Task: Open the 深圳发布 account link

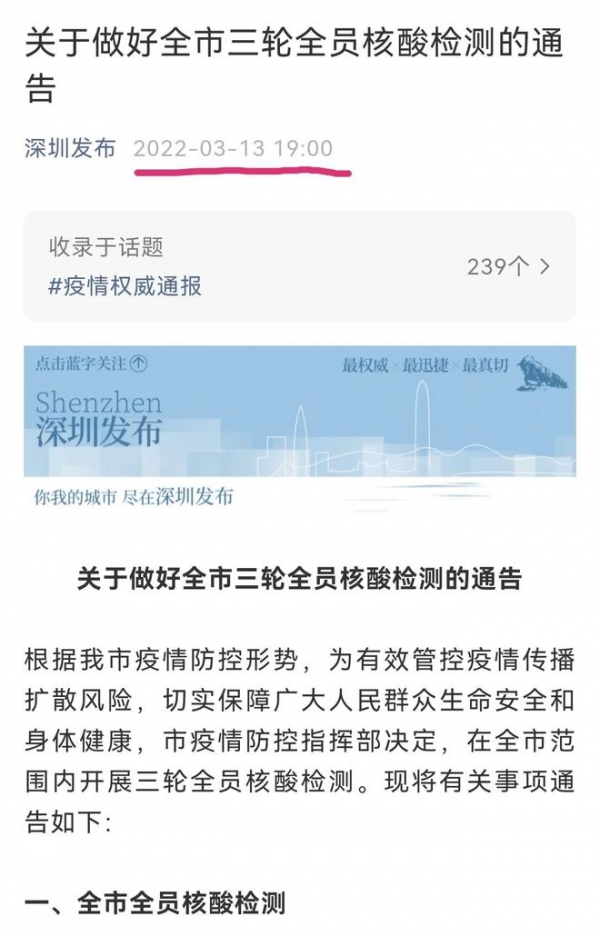Action: (x=70, y=148)
